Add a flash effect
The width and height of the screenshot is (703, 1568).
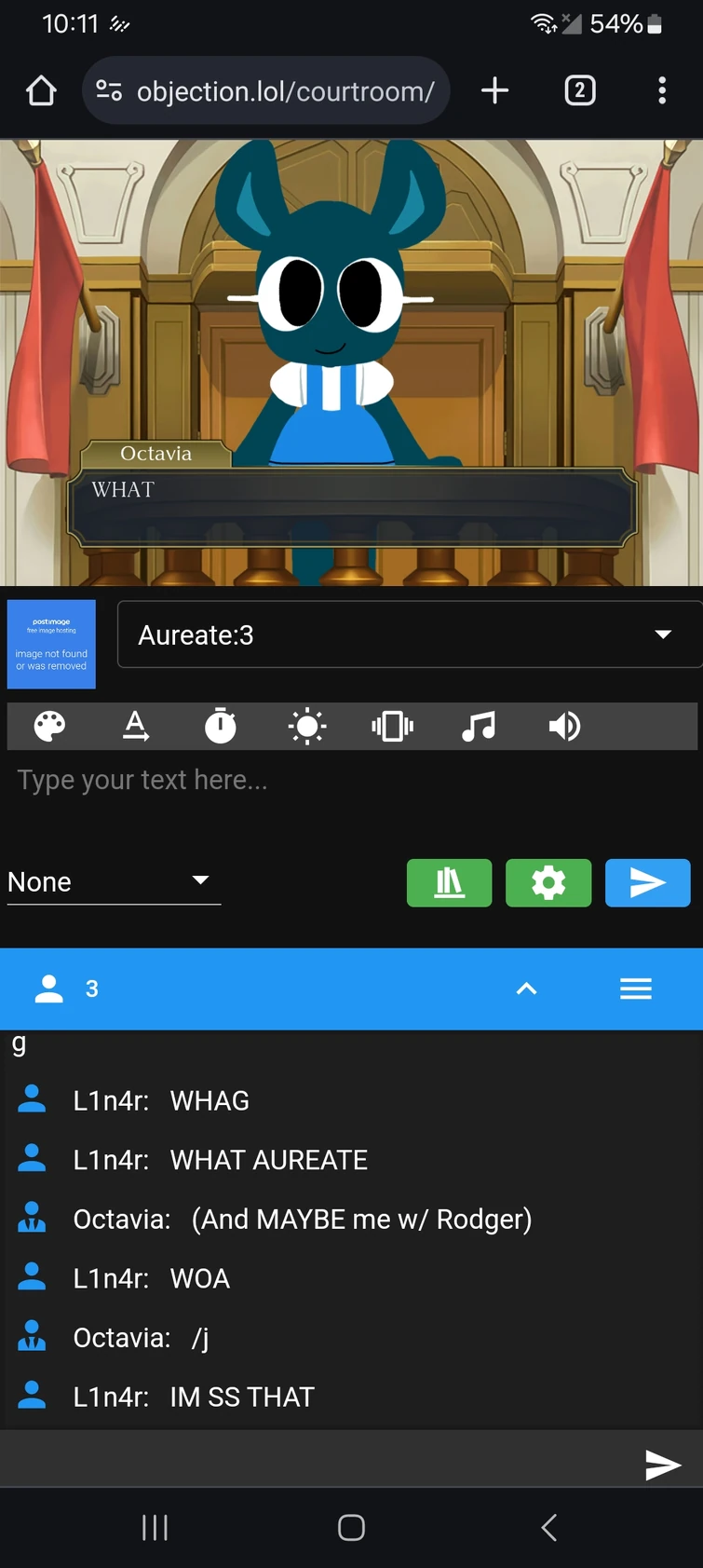coord(306,726)
